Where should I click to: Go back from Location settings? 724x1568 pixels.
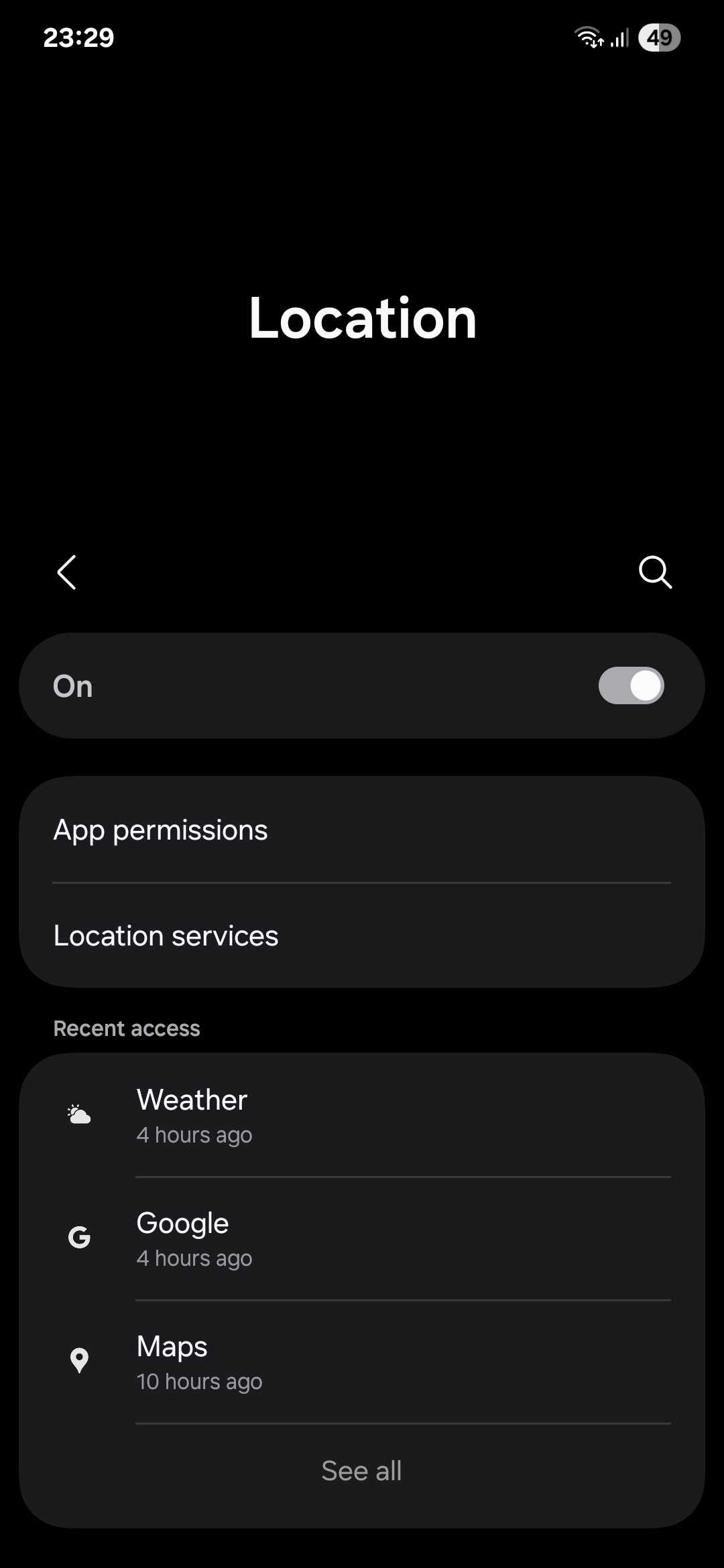pyautogui.click(x=66, y=572)
